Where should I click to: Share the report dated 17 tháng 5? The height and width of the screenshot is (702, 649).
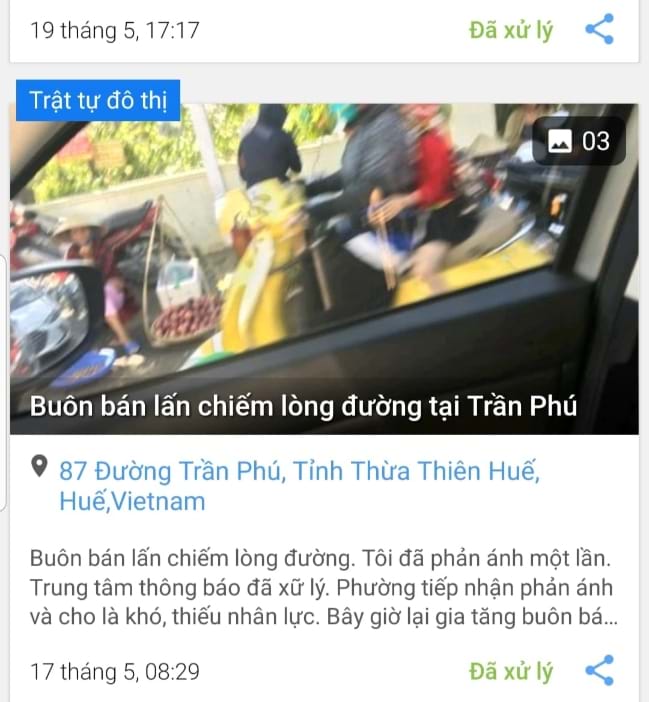[x=598, y=670]
